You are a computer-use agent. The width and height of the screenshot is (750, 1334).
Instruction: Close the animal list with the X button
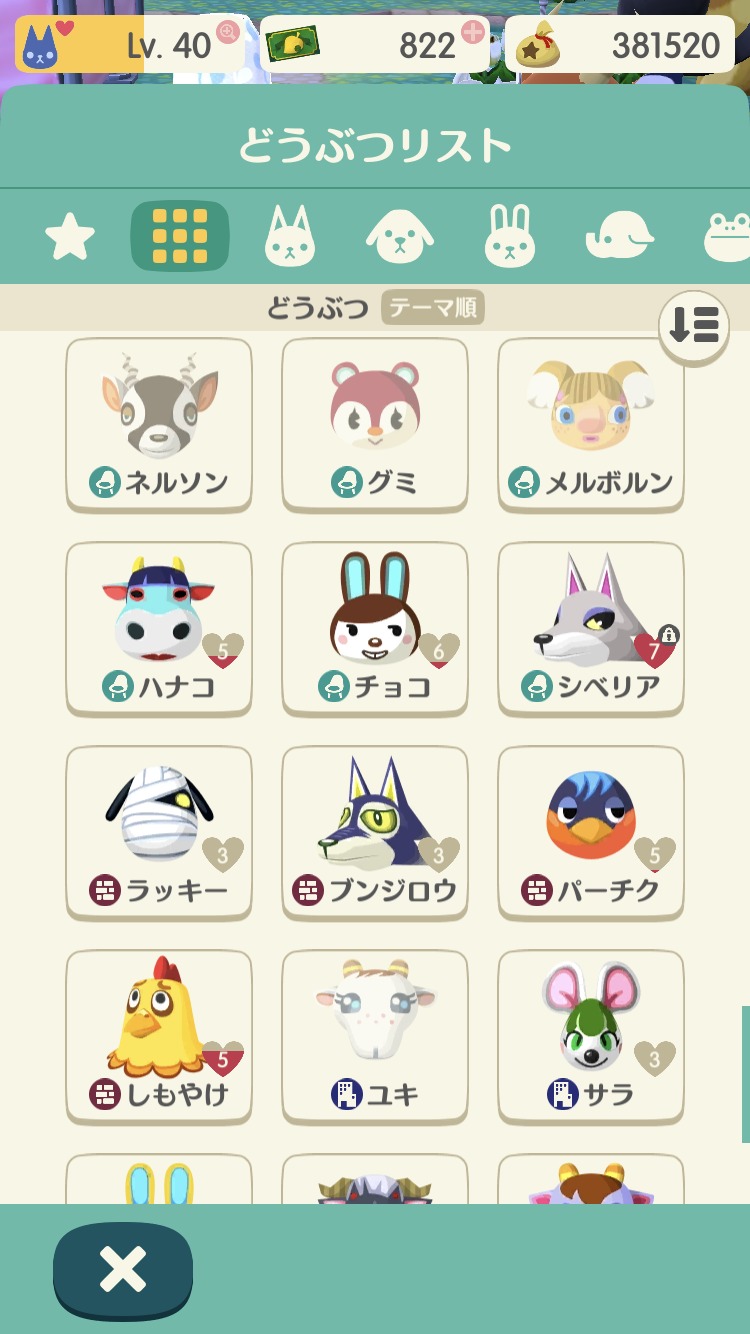(122, 1270)
